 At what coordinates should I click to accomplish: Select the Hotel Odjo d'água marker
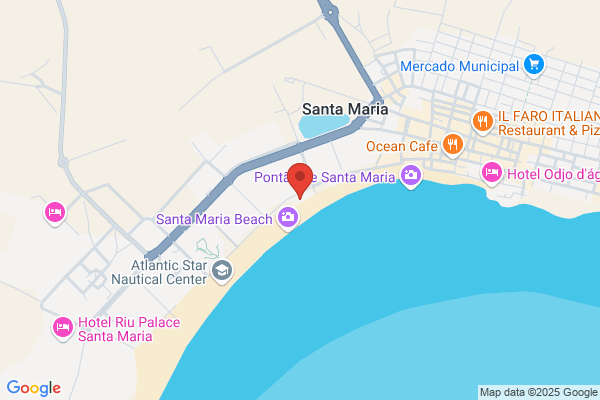(x=492, y=173)
